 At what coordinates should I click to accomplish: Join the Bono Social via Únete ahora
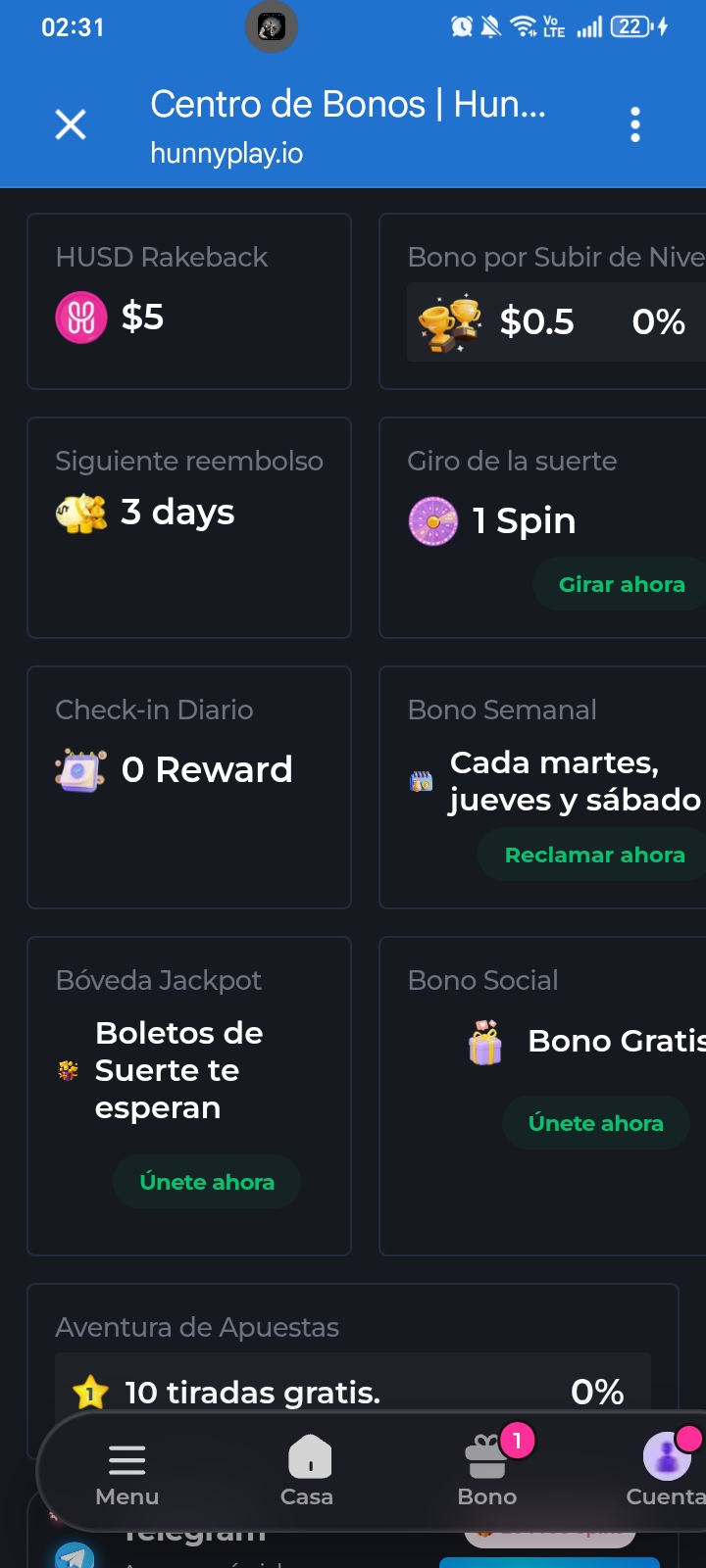pos(596,1123)
